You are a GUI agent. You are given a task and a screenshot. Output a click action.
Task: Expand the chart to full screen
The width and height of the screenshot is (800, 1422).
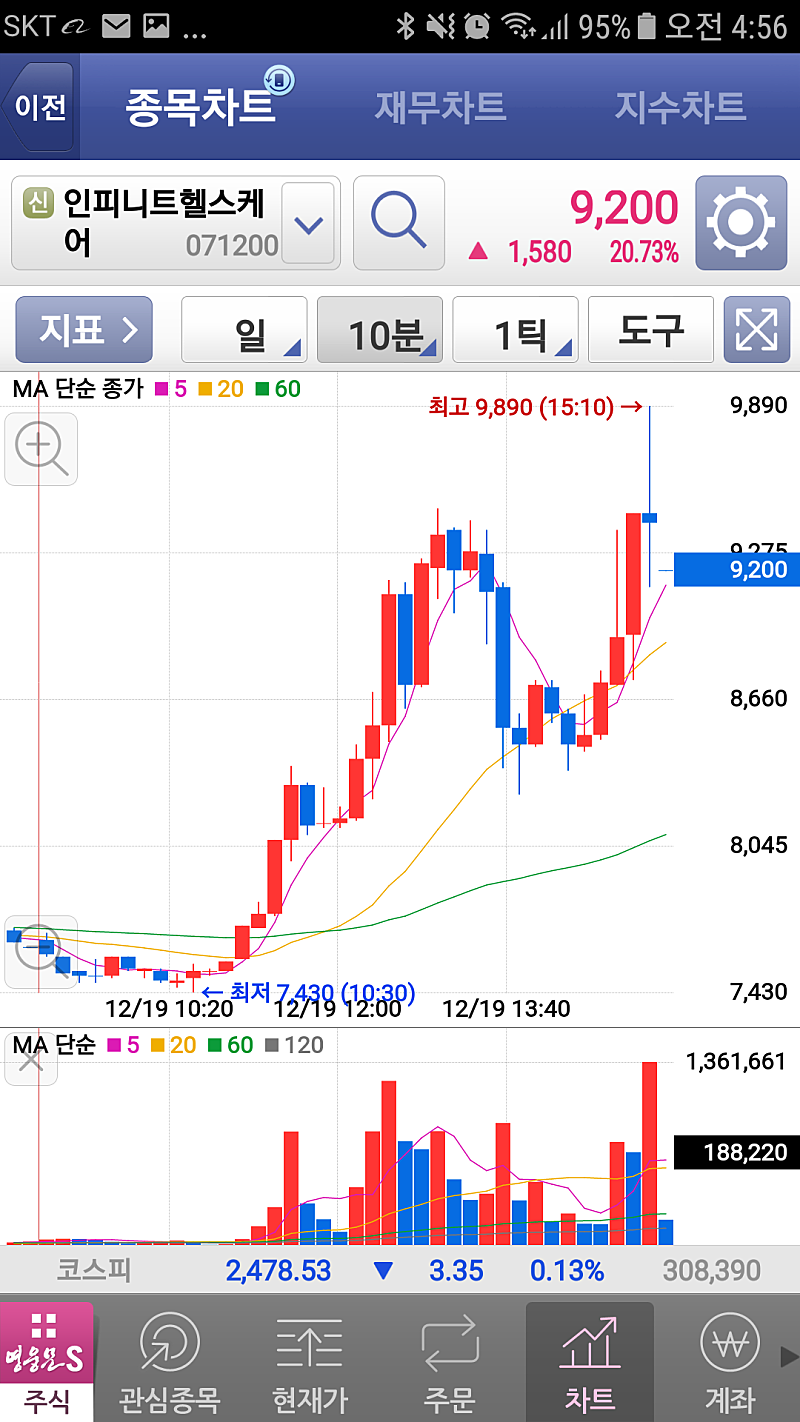756,330
